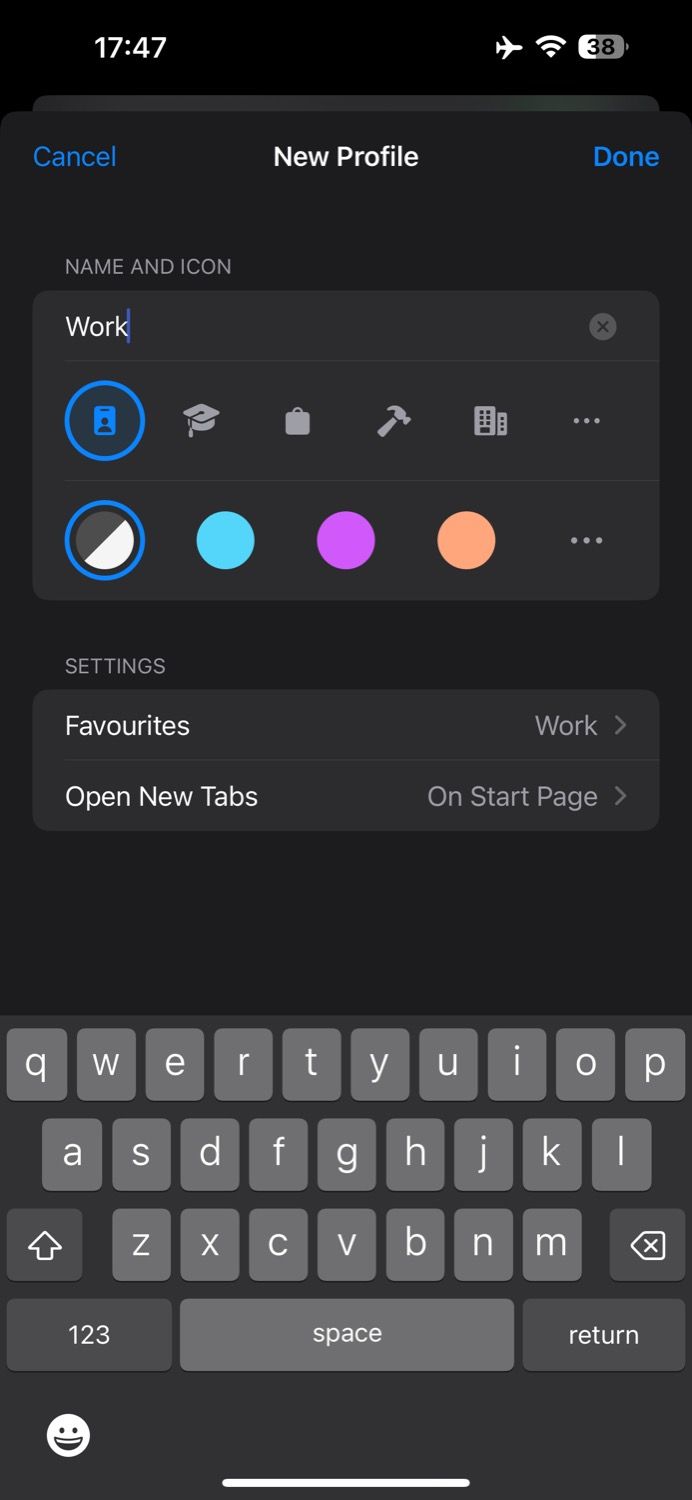Select the black and white colour swatch
This screenshot has width=692, height=1500.
(x=105, y=541)
